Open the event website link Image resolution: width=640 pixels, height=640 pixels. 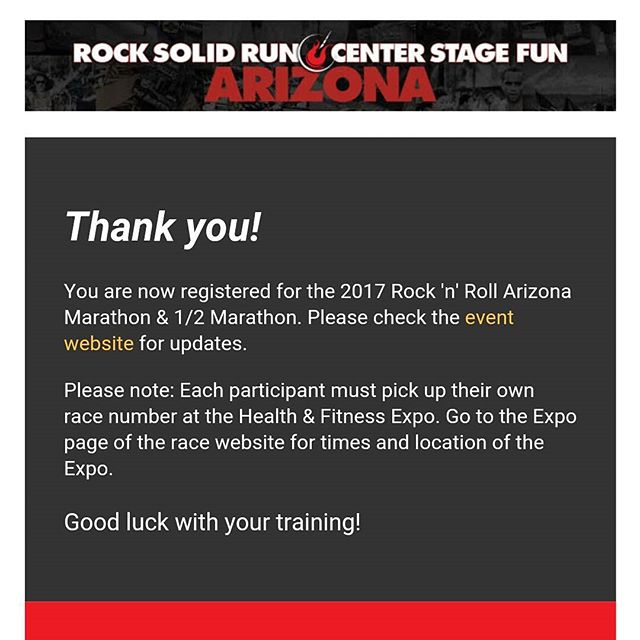coord(489,318)
